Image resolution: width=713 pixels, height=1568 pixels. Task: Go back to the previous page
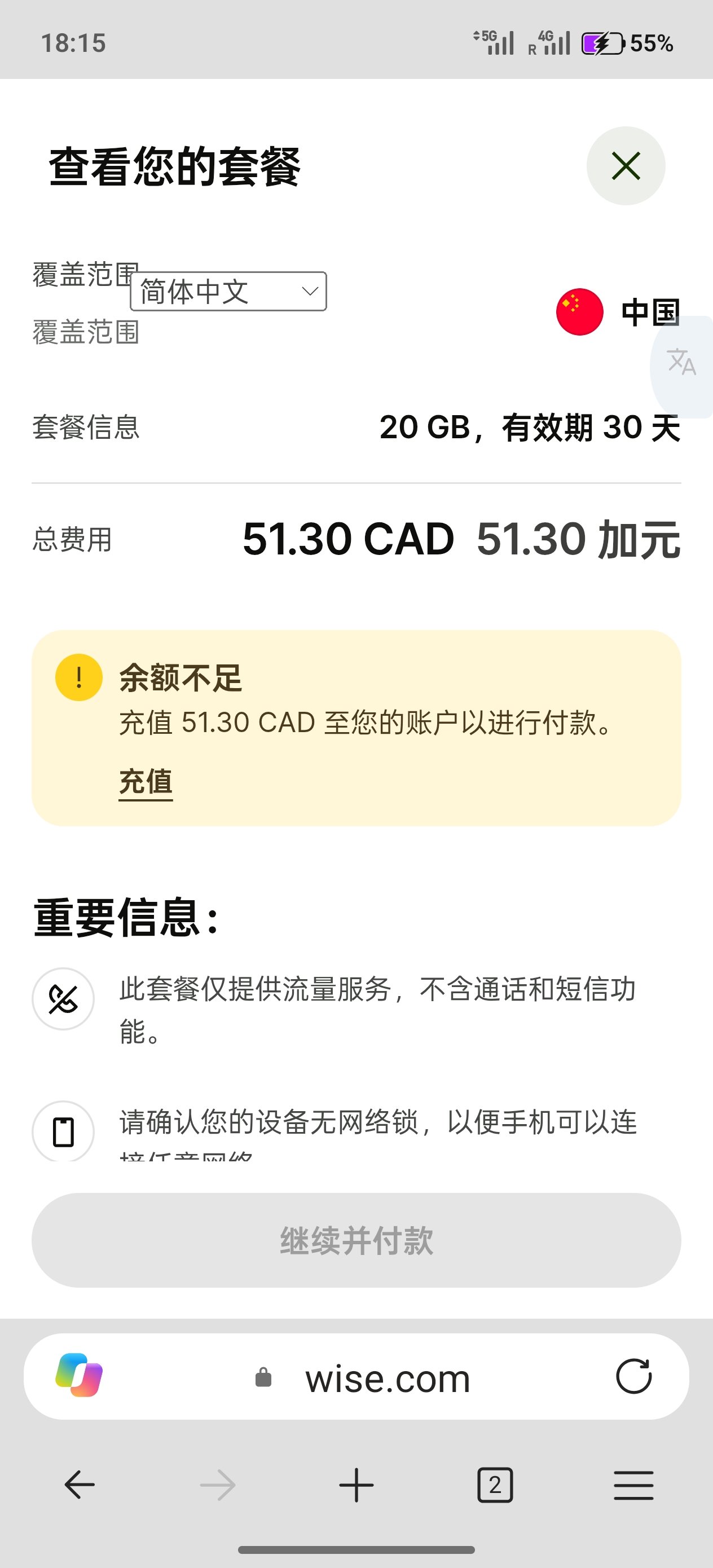point(80,1485)
